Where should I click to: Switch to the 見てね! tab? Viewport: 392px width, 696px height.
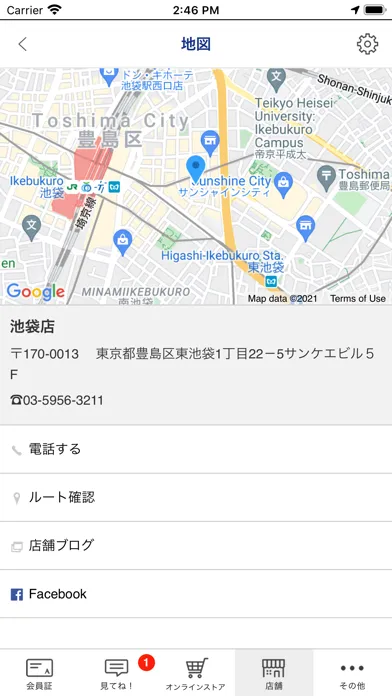pyautogui.click(x=117, y=673)
